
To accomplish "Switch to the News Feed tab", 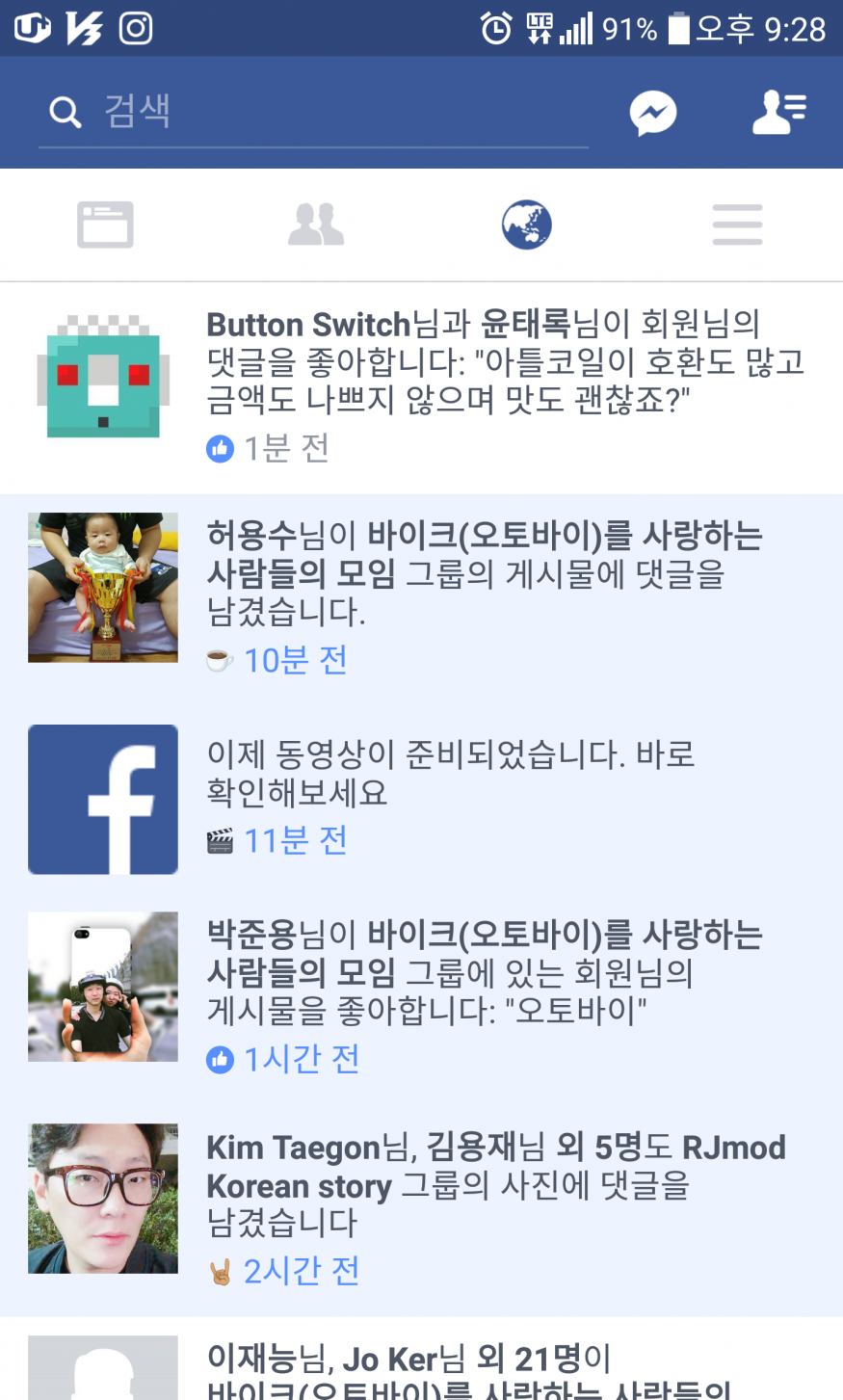I will click(105, 225).
